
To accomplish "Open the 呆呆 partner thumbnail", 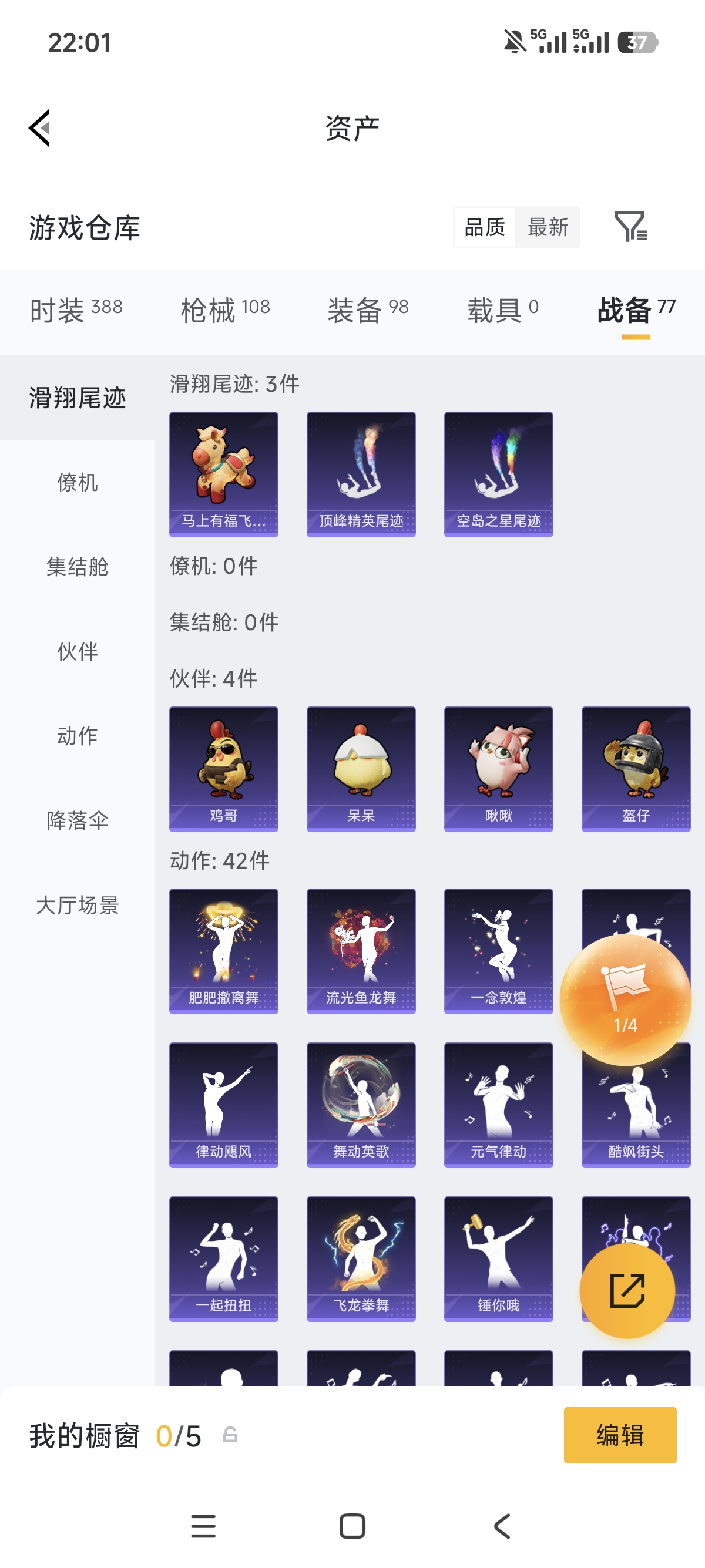I will point(361,767).
